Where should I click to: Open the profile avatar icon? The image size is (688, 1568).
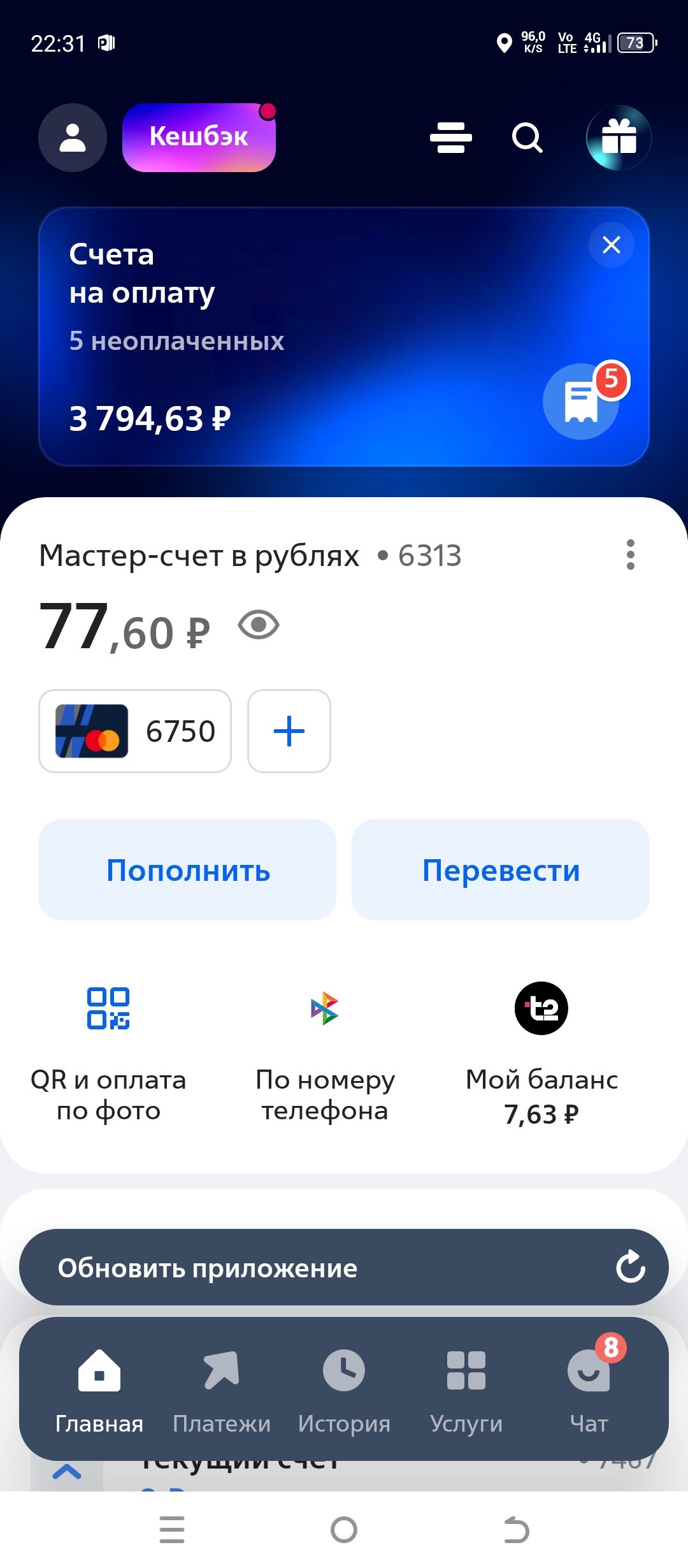point(71,138)
